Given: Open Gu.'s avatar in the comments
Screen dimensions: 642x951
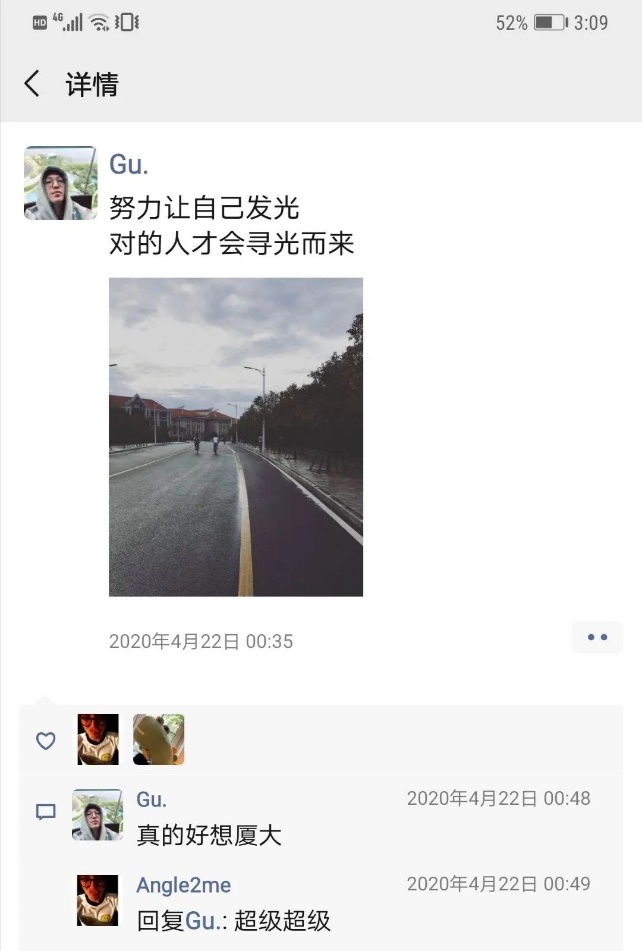Looking at the screenshot, I should point(98,814).
